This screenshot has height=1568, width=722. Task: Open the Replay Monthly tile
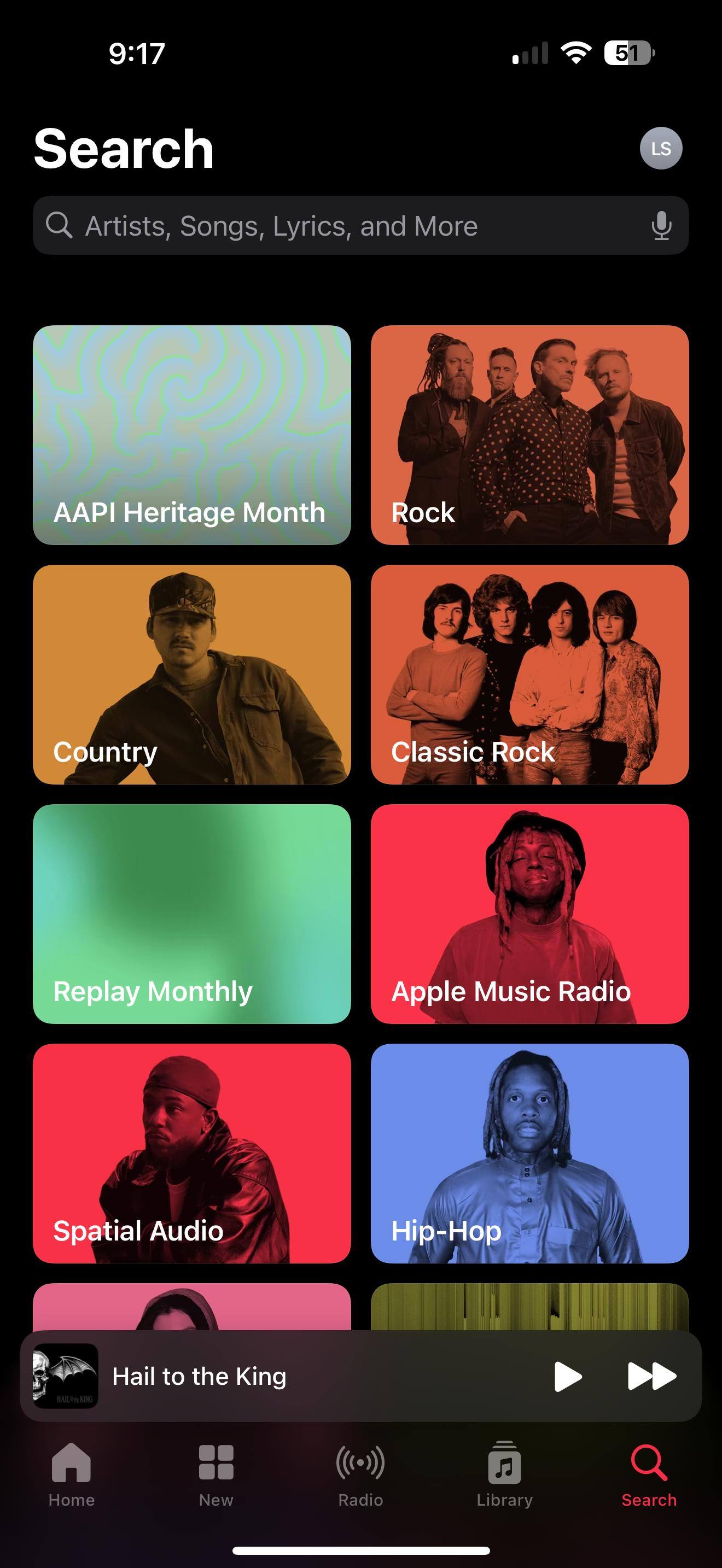click(192, 913)
